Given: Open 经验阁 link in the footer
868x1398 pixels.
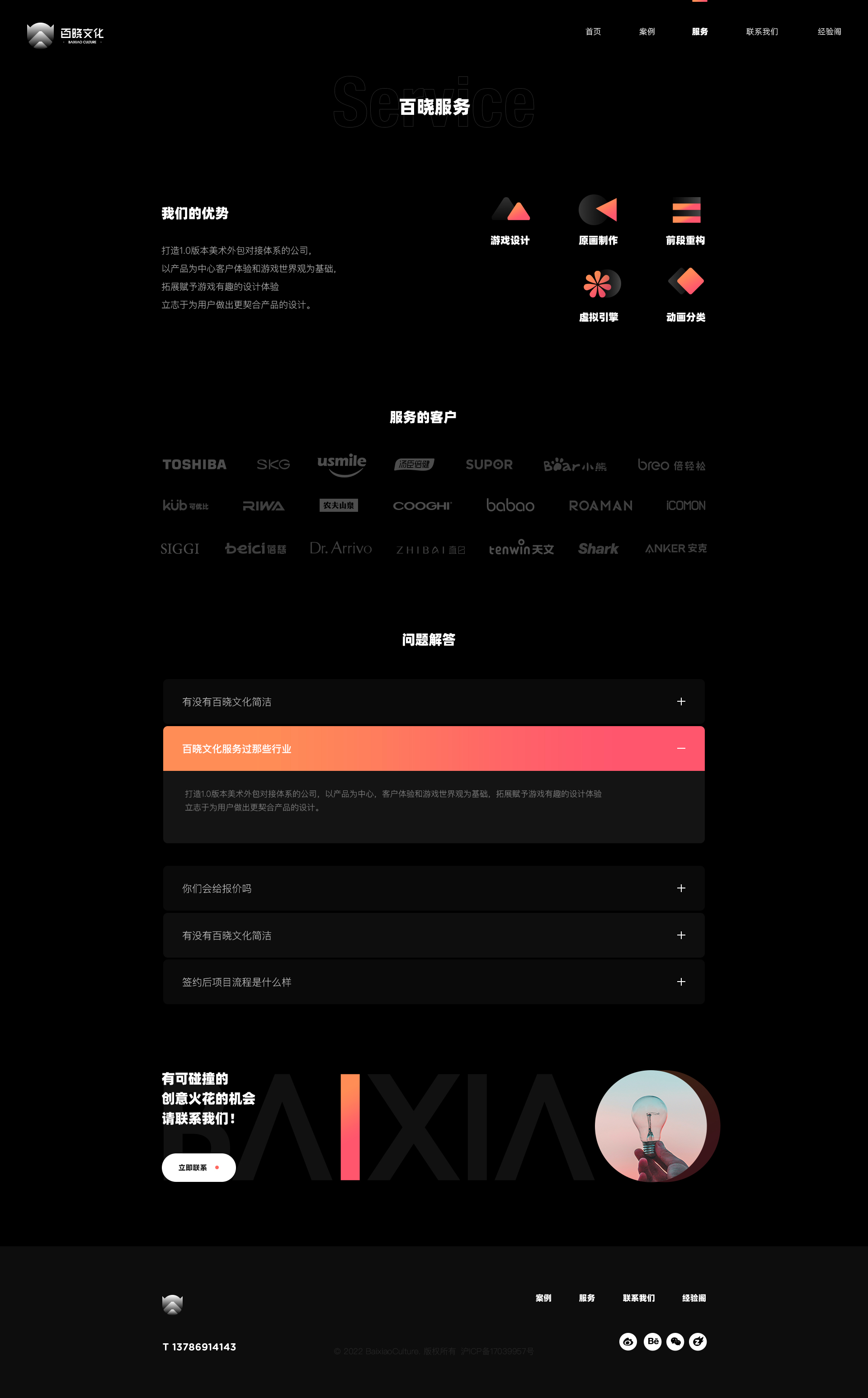Looking at the screenshot, I should (x=693, y=1298).
